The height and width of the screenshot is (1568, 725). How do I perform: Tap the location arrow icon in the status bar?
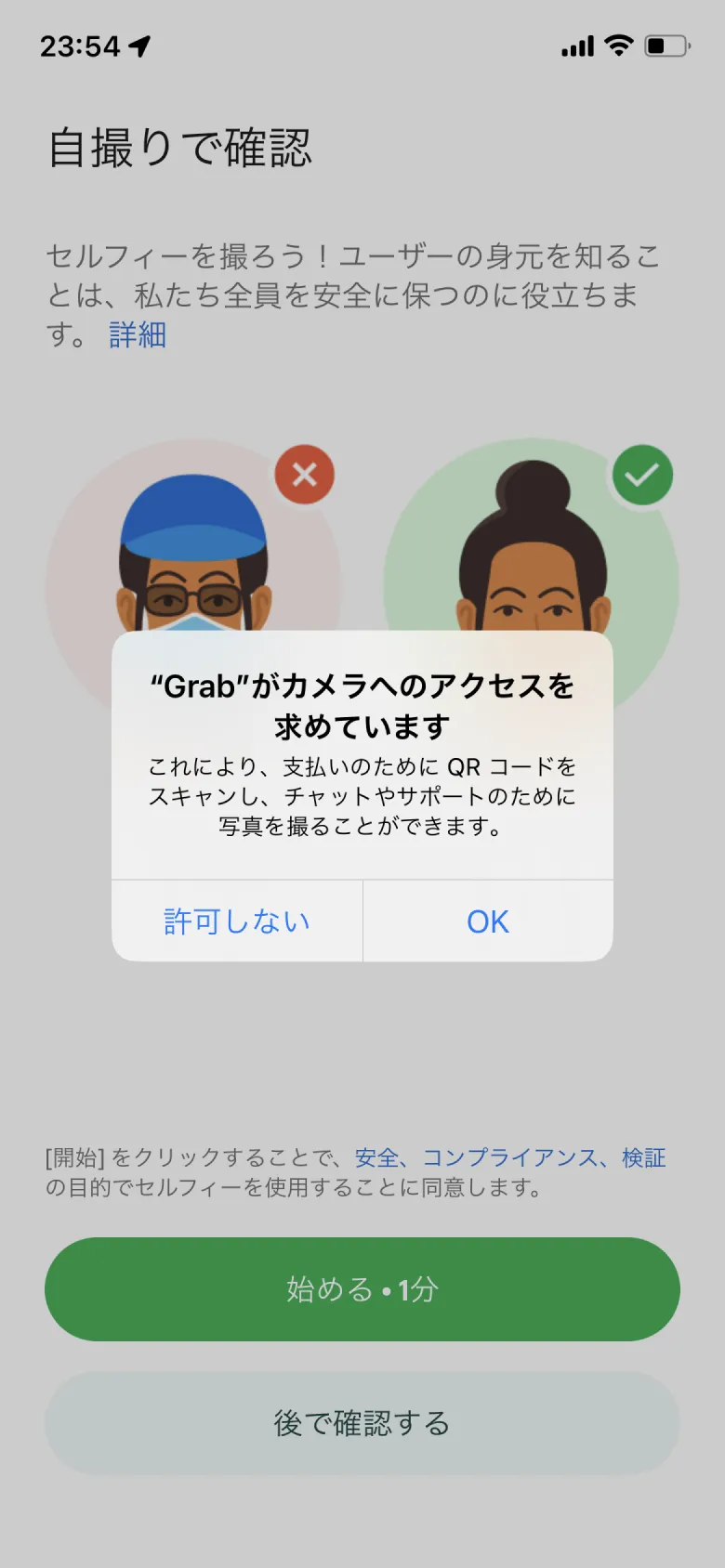(140, 45)
